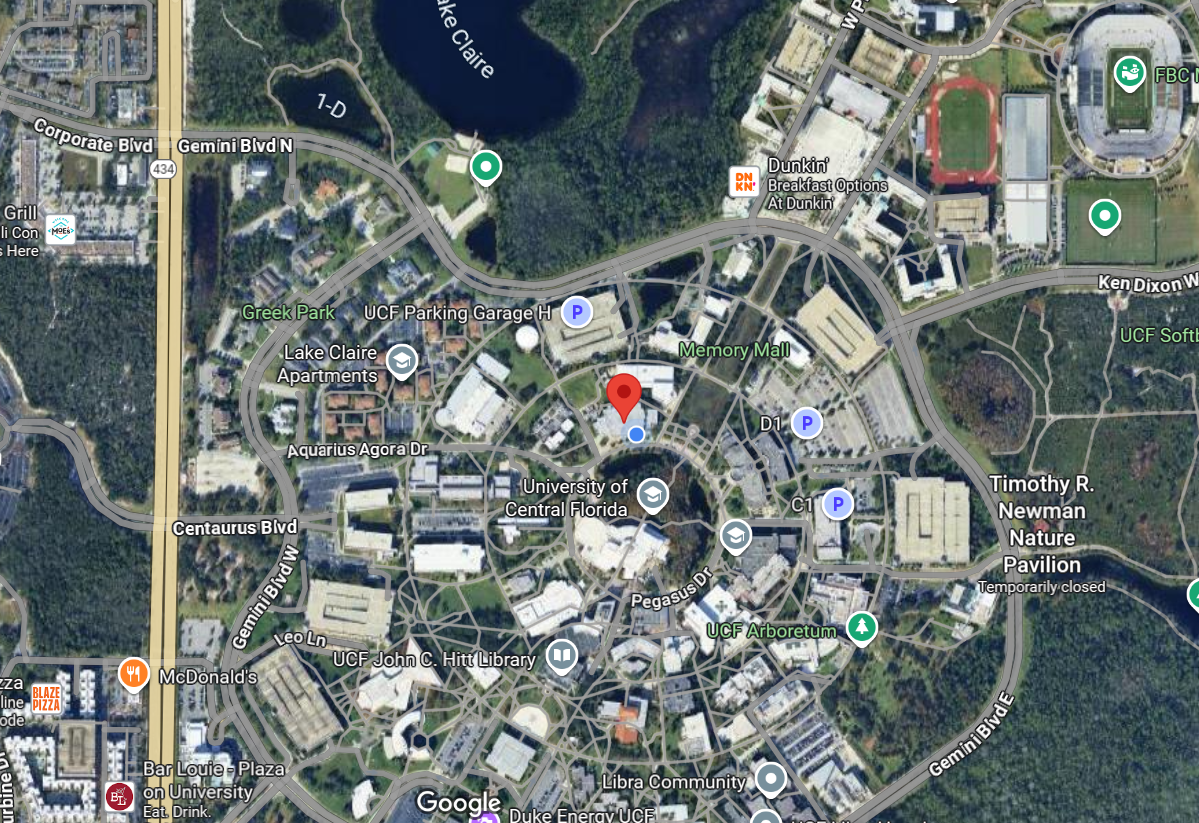This screenshot has height=823, width=1199.
Task: Tap the FBC stadium marker
Action: 1129,73
